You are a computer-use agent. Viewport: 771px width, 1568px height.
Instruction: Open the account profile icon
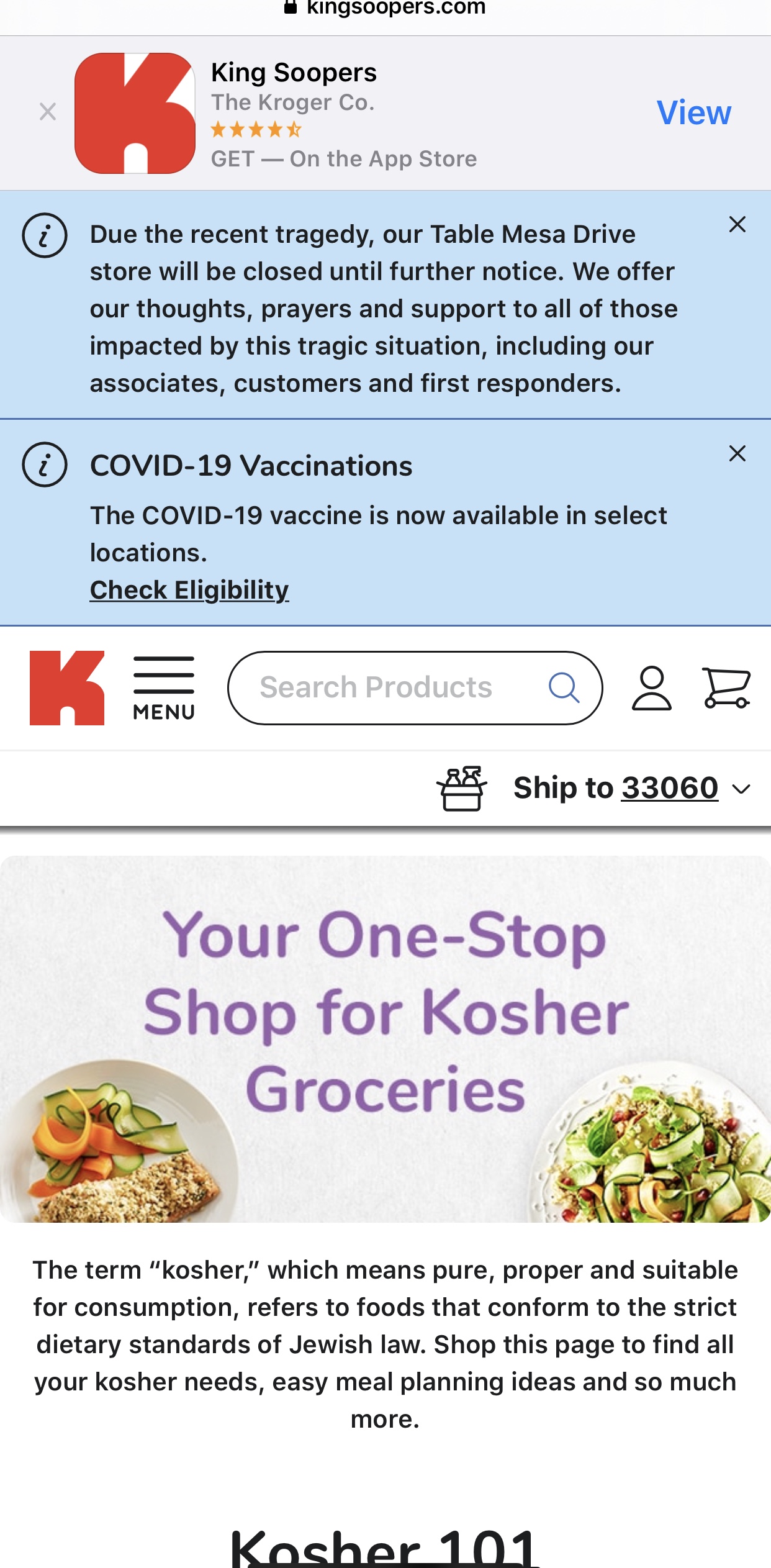pyautogui.click(x=651, y=688)
